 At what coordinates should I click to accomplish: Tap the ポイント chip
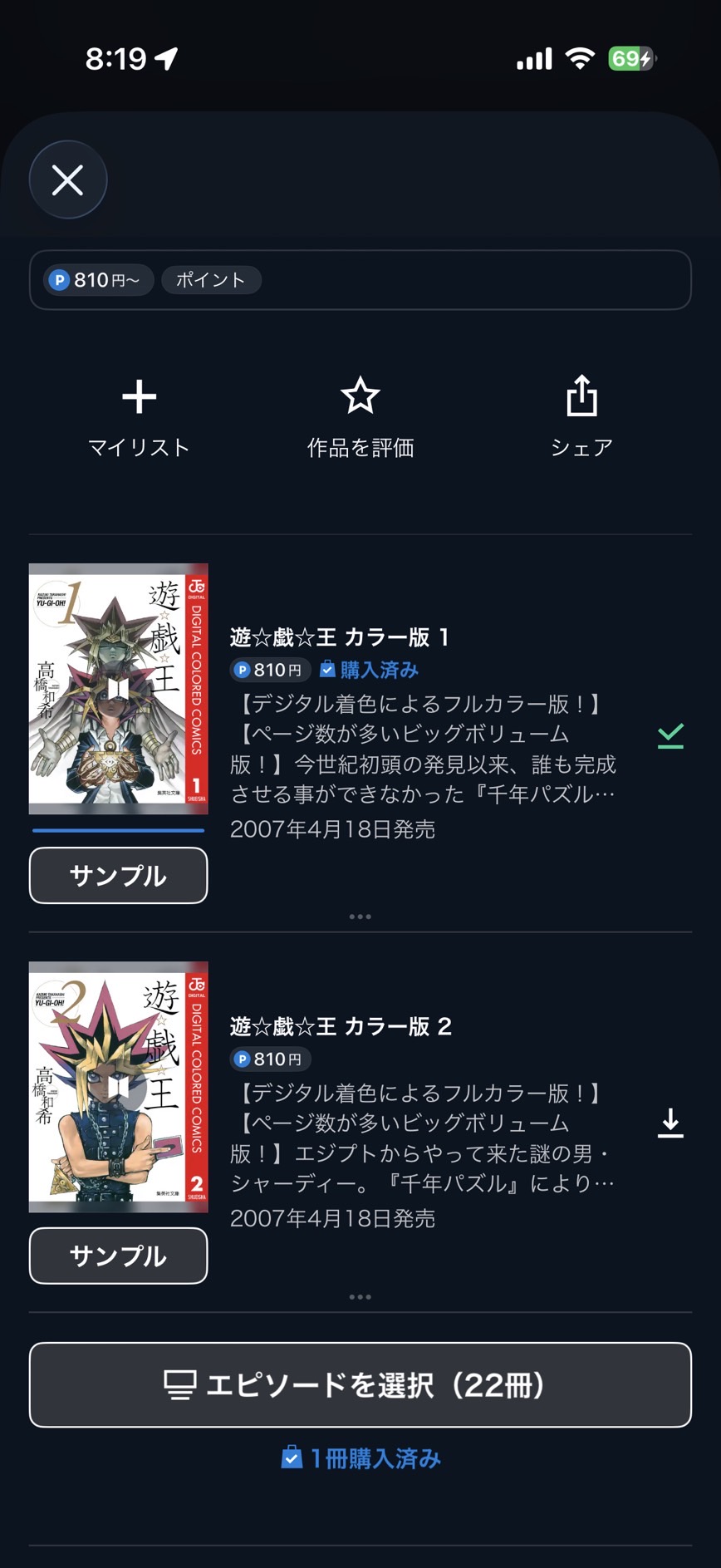[211, 280]
